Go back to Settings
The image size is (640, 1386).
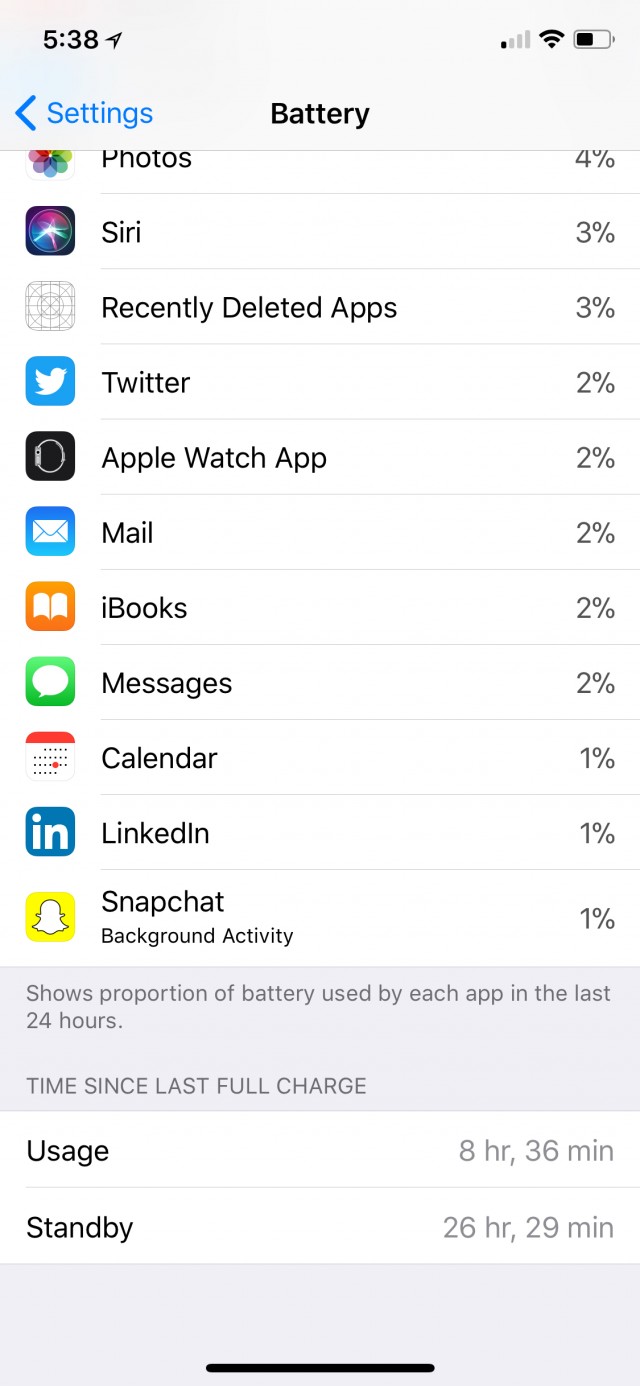point(84,113)
